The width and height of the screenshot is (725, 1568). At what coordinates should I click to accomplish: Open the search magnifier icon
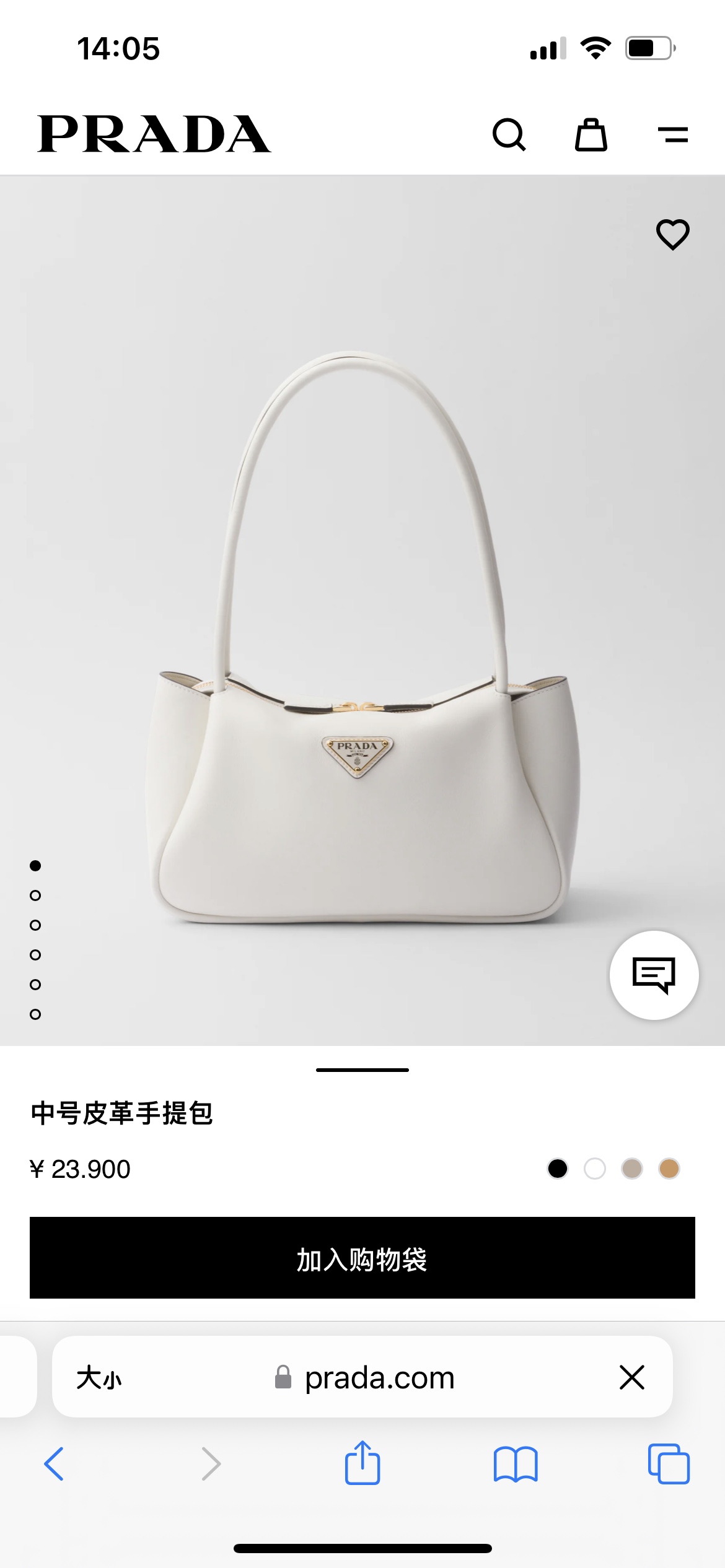click(509, 134)
